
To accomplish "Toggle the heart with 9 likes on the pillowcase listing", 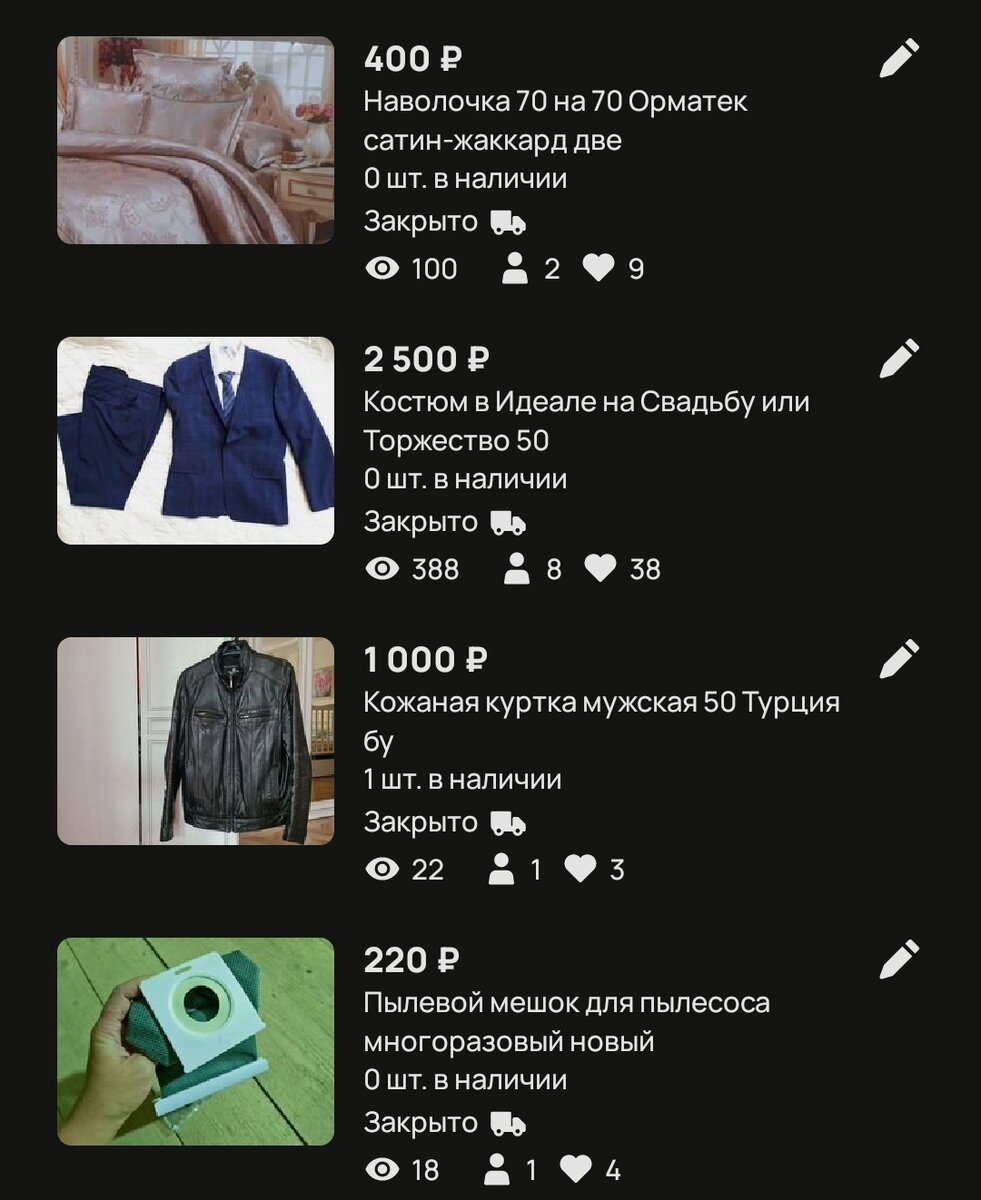I will point(597,268).
